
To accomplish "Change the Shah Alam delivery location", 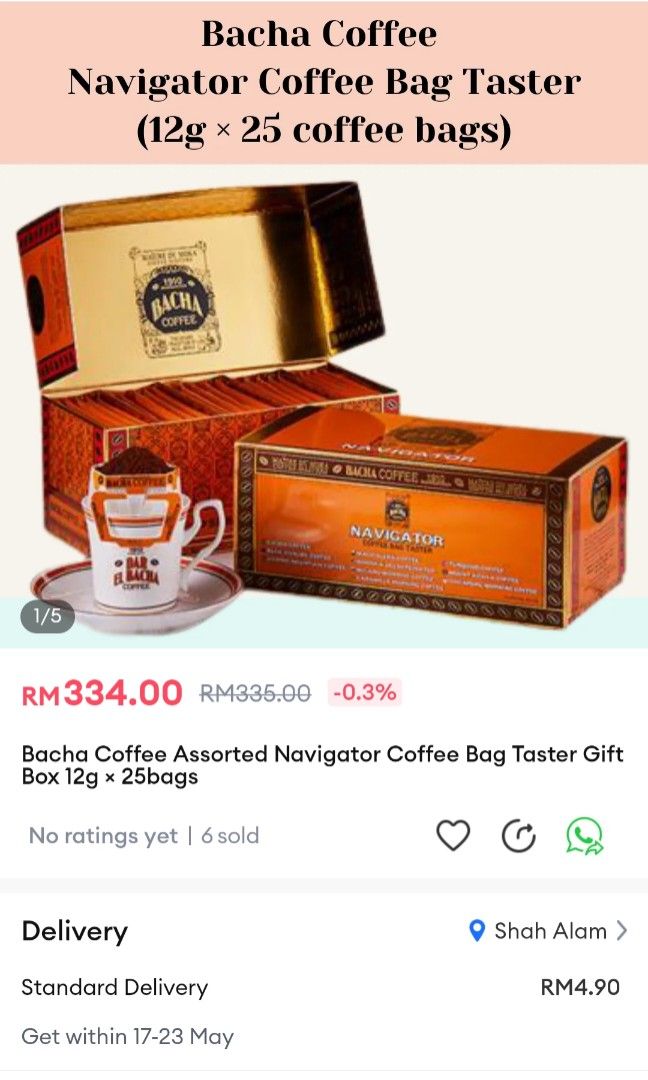I will click(x=548, y=931).
